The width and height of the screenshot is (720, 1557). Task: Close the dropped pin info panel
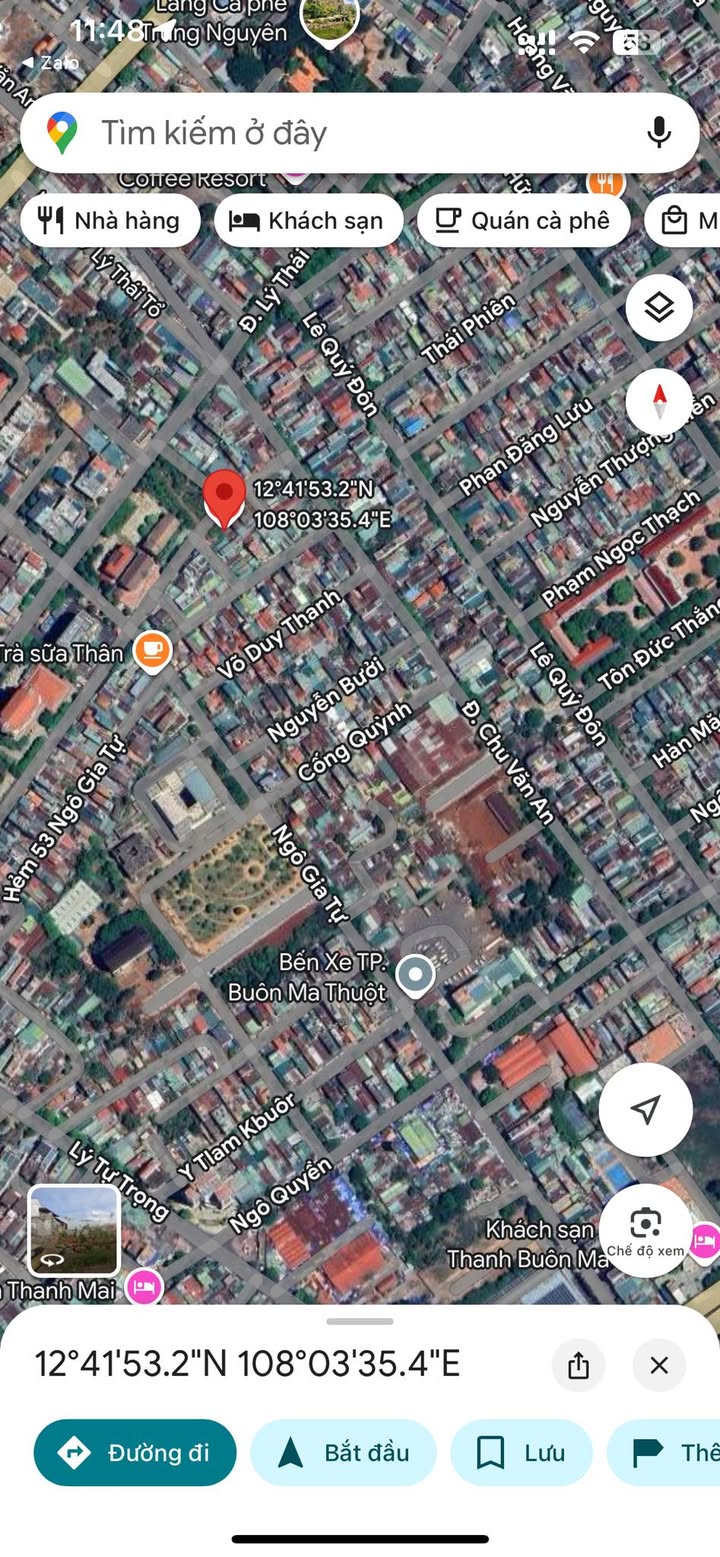659,1365
